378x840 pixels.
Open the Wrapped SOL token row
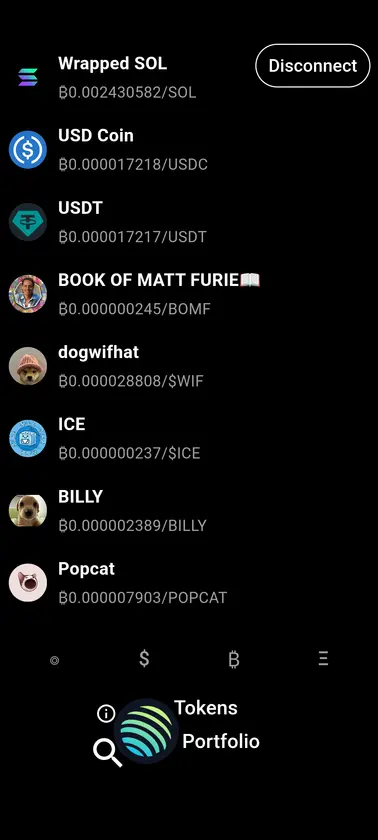click(128, 77)
